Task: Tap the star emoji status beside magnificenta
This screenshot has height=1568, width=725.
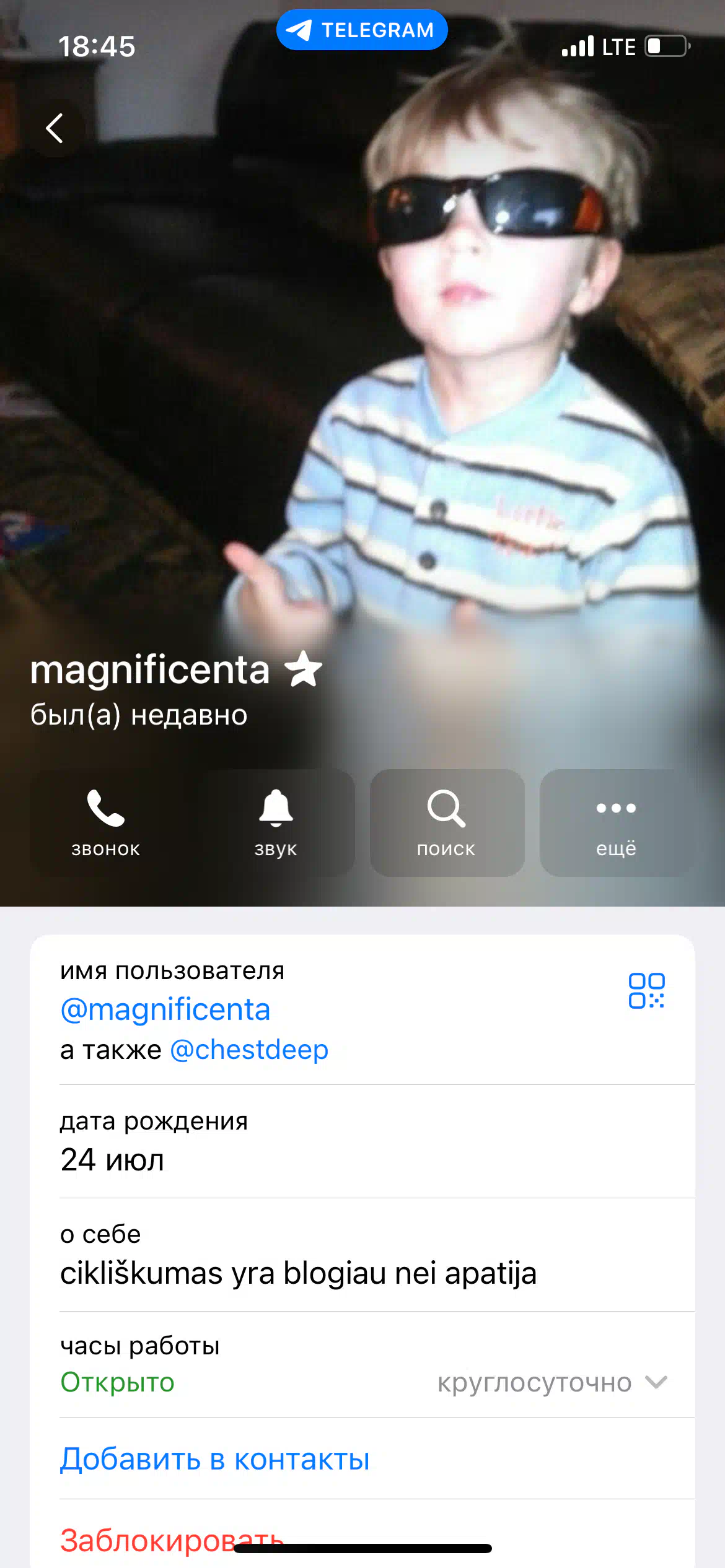Action: [x=303, y=669]
